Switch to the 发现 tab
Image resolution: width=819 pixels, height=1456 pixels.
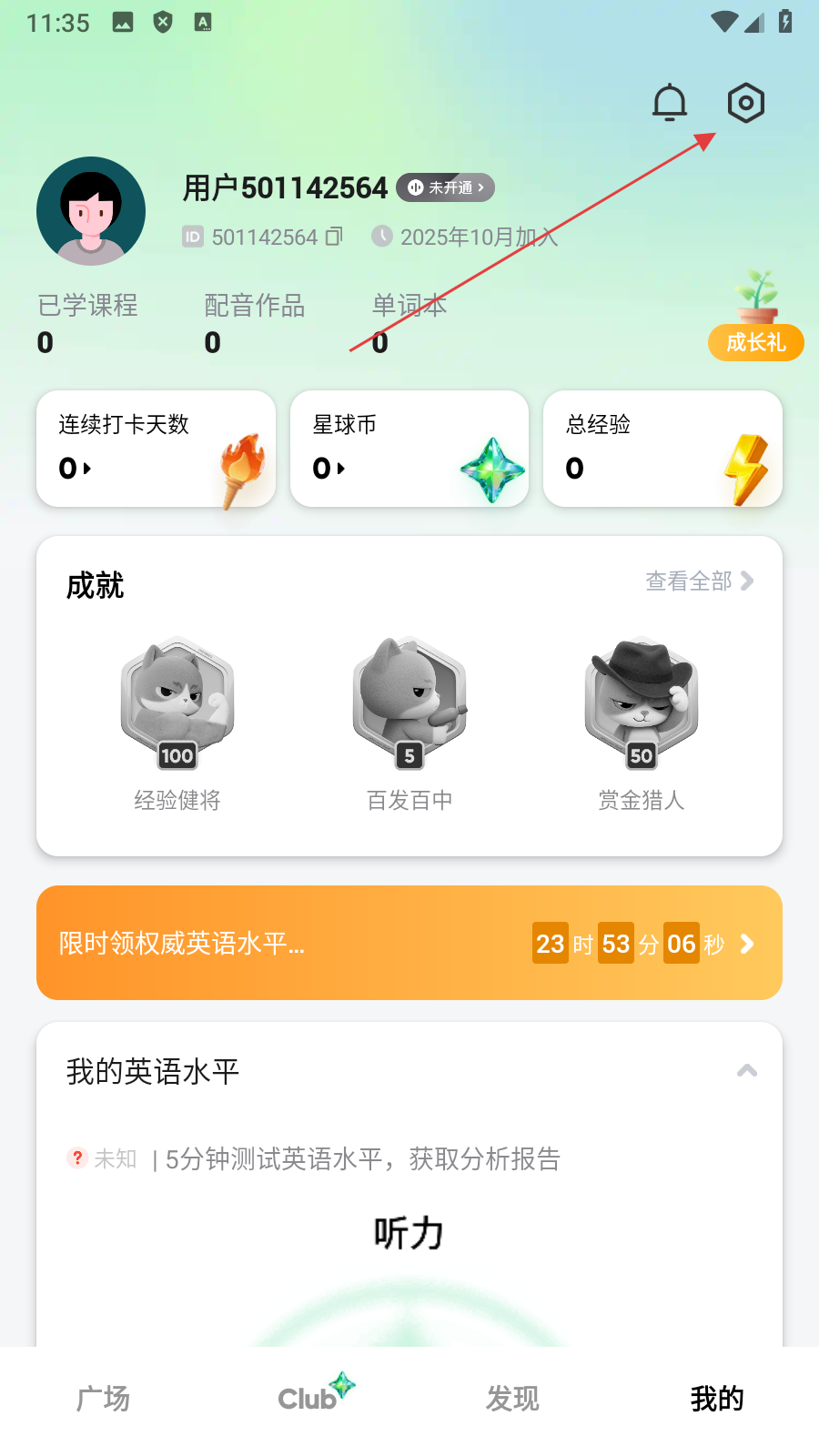coord(512,1399)
